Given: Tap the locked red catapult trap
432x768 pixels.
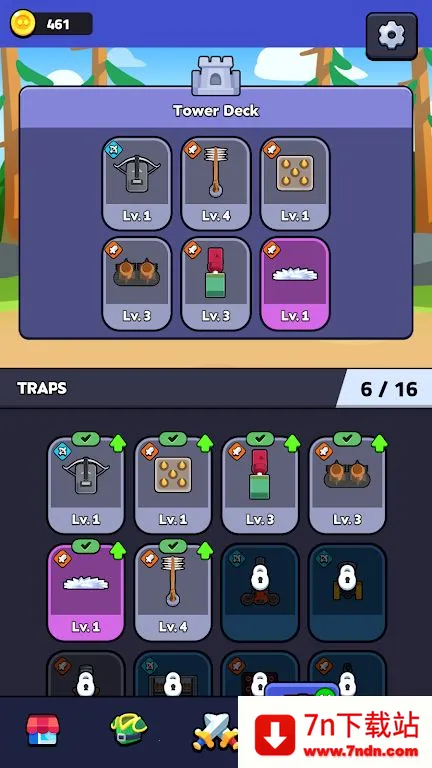Looking at the screenshot, I should [x=260, y=593].
